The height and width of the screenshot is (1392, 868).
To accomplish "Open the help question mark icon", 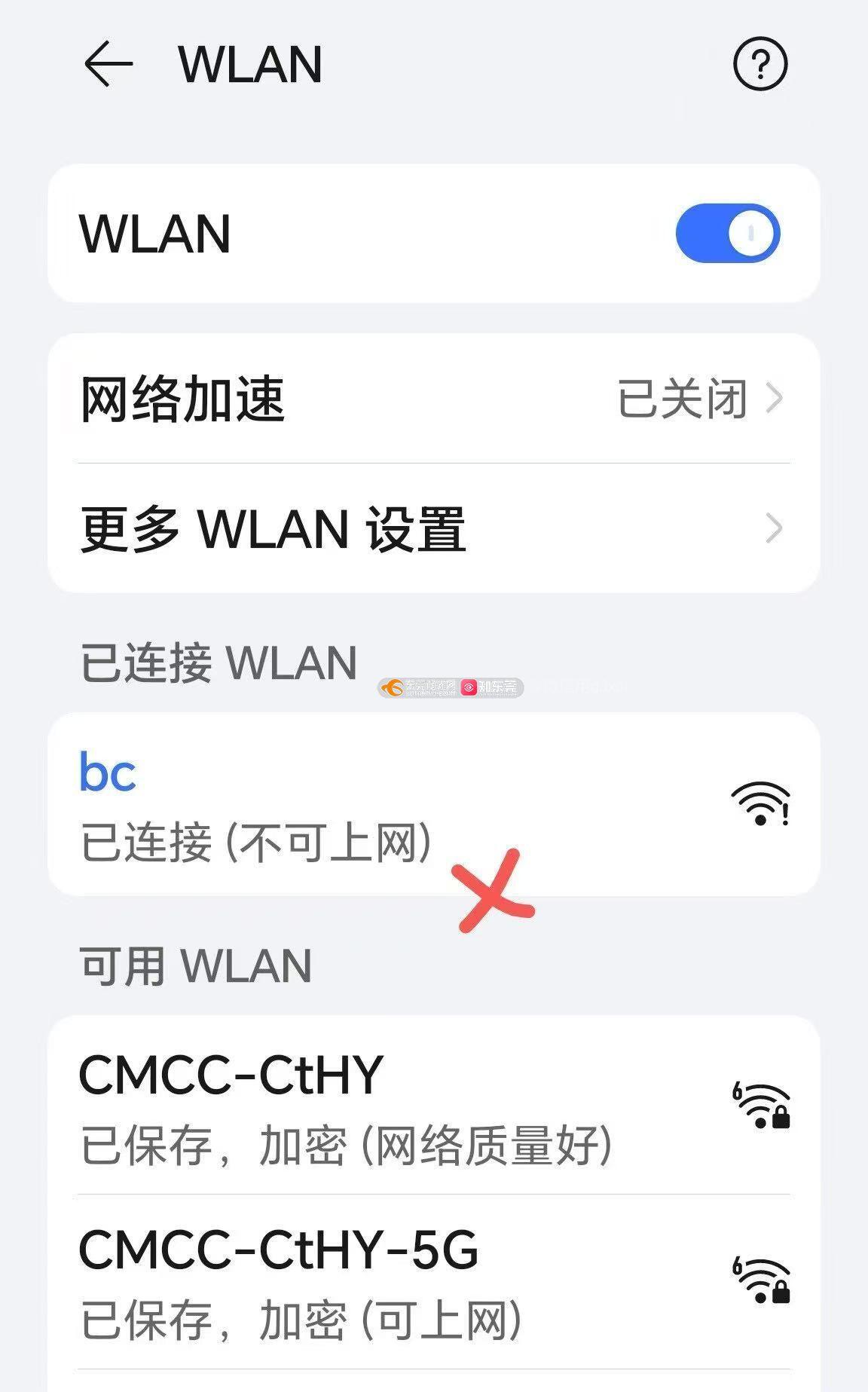I will tap(759, 64).
